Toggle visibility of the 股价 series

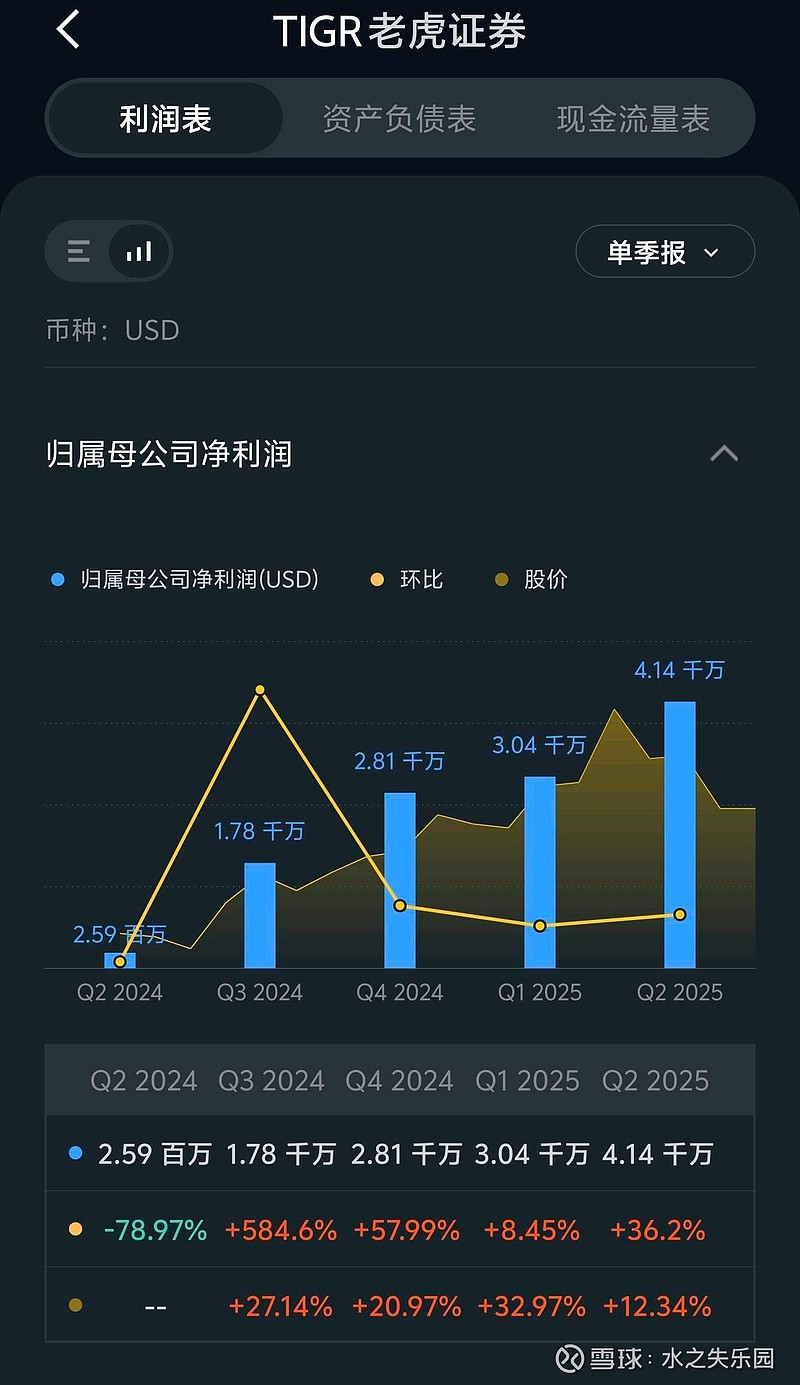click(x=501, y=579)
